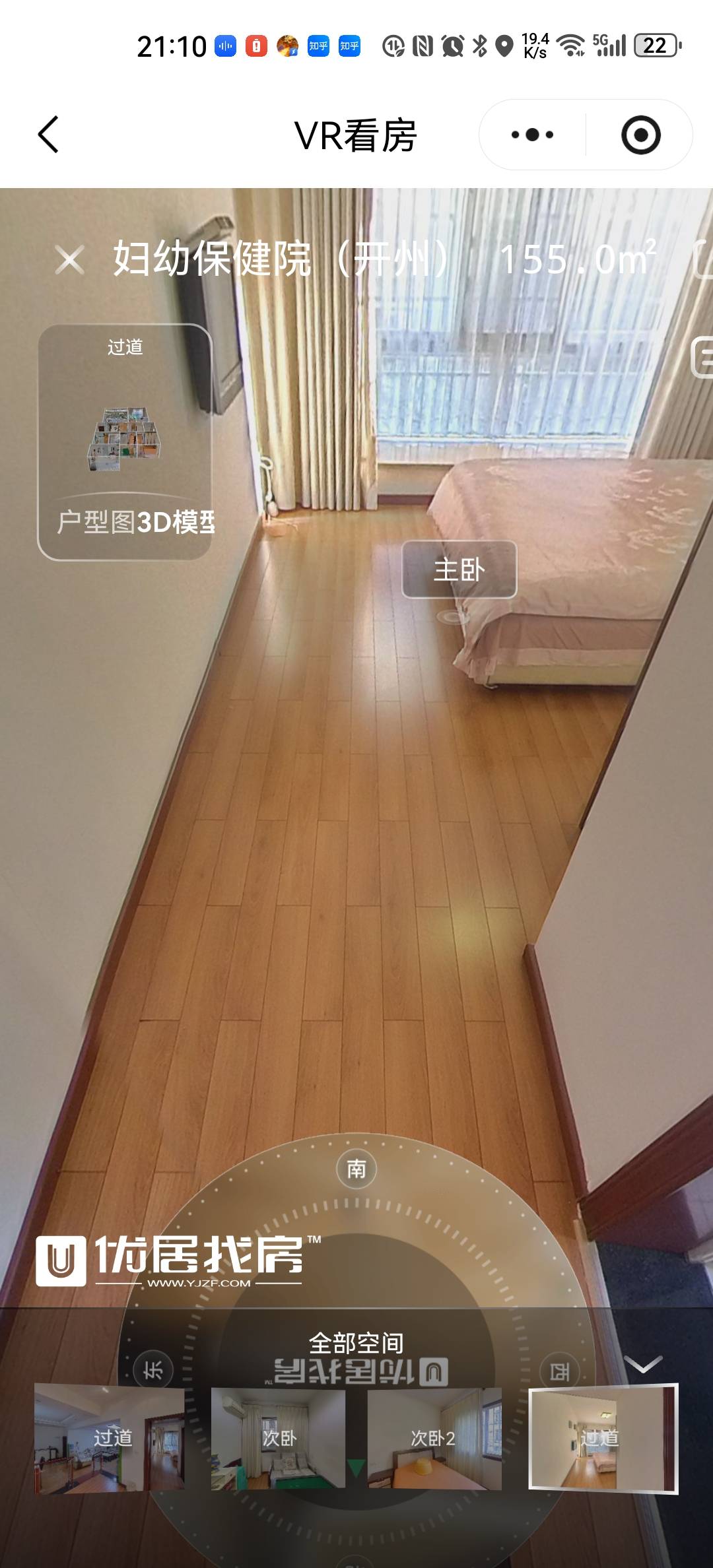Image resolution: width=713 pixels, height=1568 pixels.
Task: Open the mini program's three-dot menu
Action: (532, 135)
